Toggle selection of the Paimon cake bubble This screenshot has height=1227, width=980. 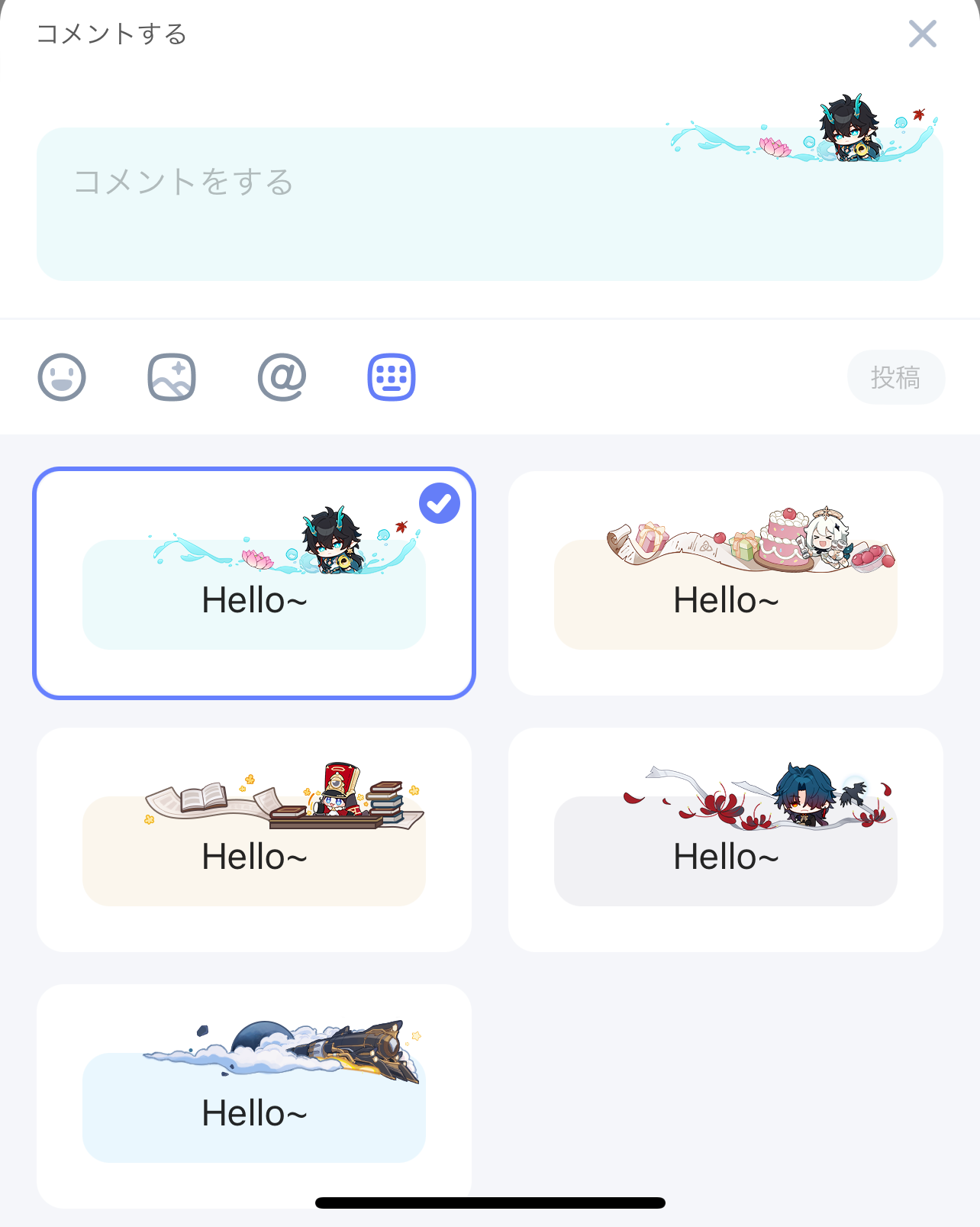tap(725, 584)
